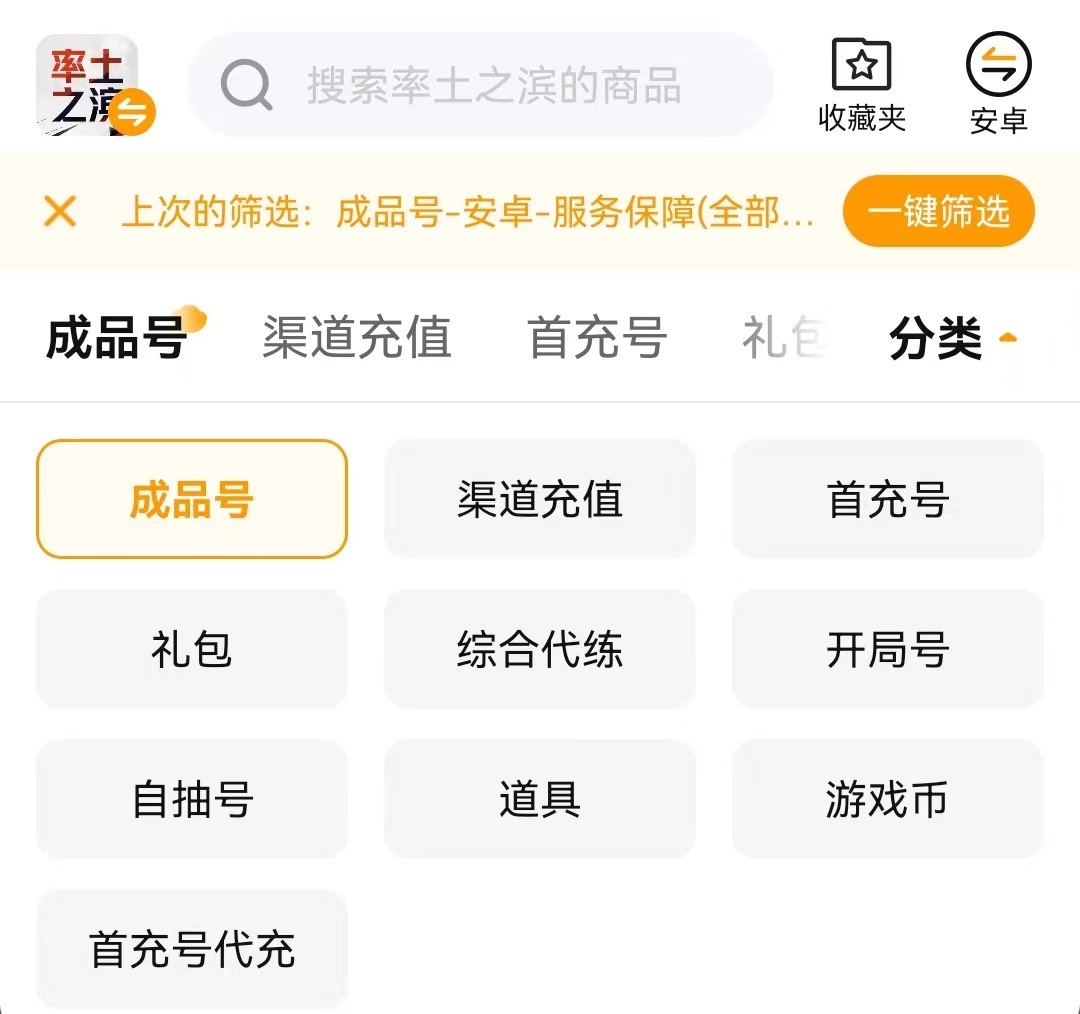
Task: Select the 开局号 category
Action: 888,649
